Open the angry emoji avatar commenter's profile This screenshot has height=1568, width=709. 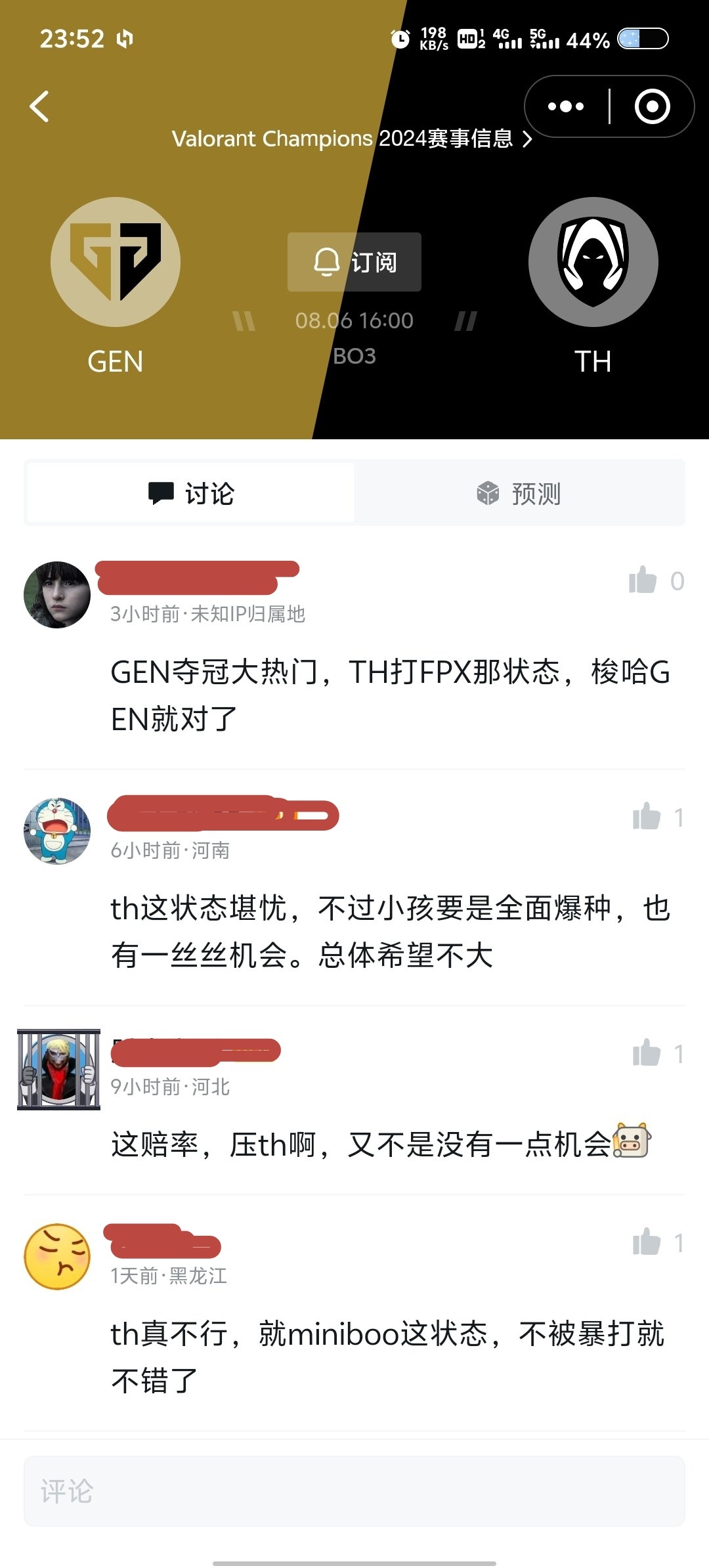click(x=57, y=1257)
